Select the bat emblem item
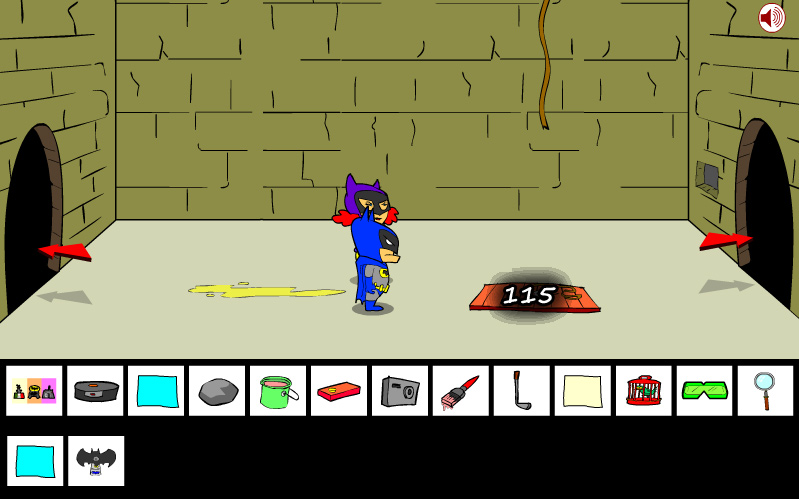Screen dimensions: 799x499 [96, 461]
